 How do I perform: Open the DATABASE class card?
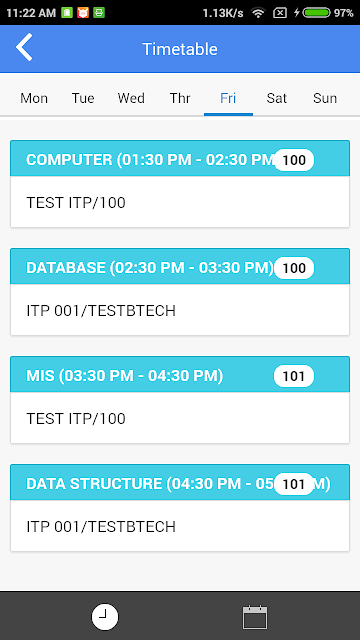(180, 292)
